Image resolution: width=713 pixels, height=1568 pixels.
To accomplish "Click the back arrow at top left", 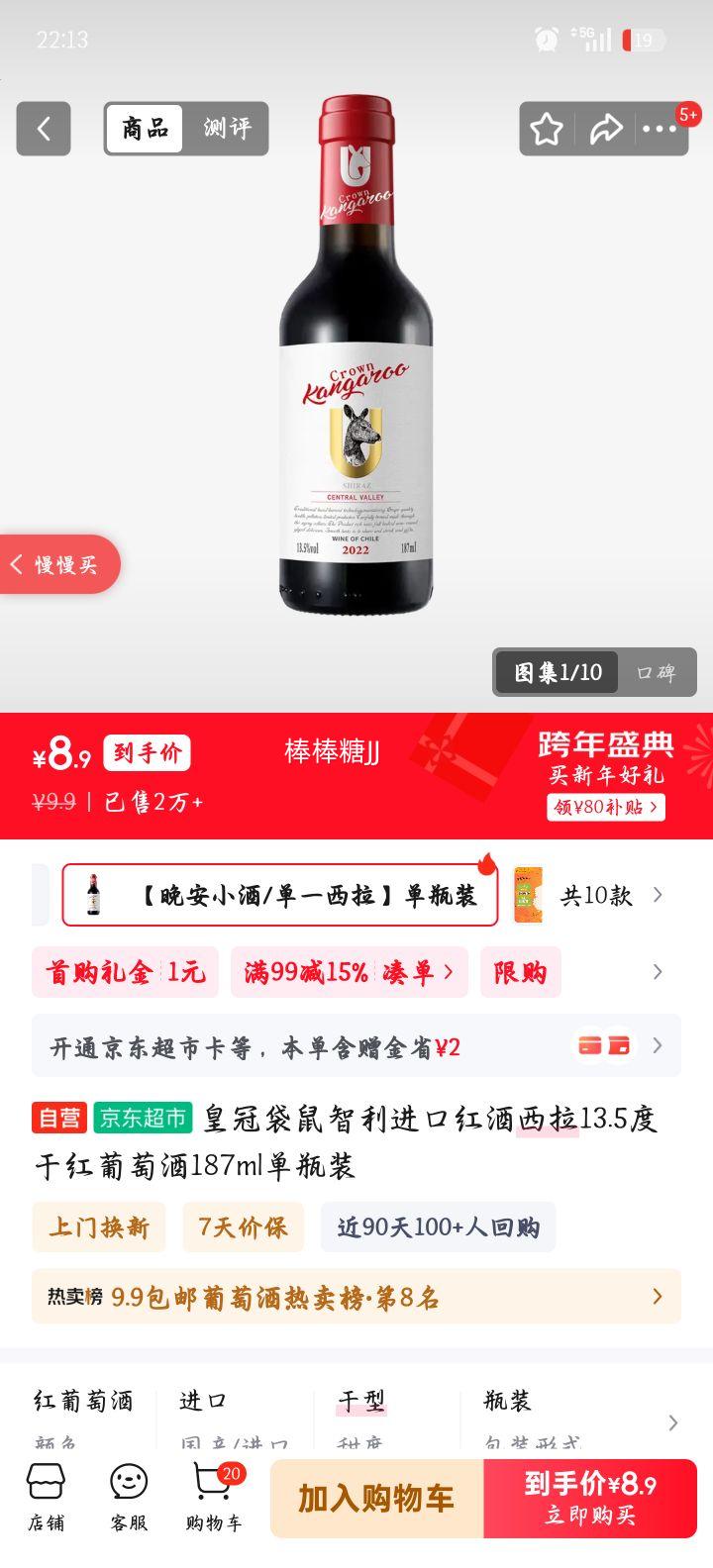I will click(x=43, y=129).
